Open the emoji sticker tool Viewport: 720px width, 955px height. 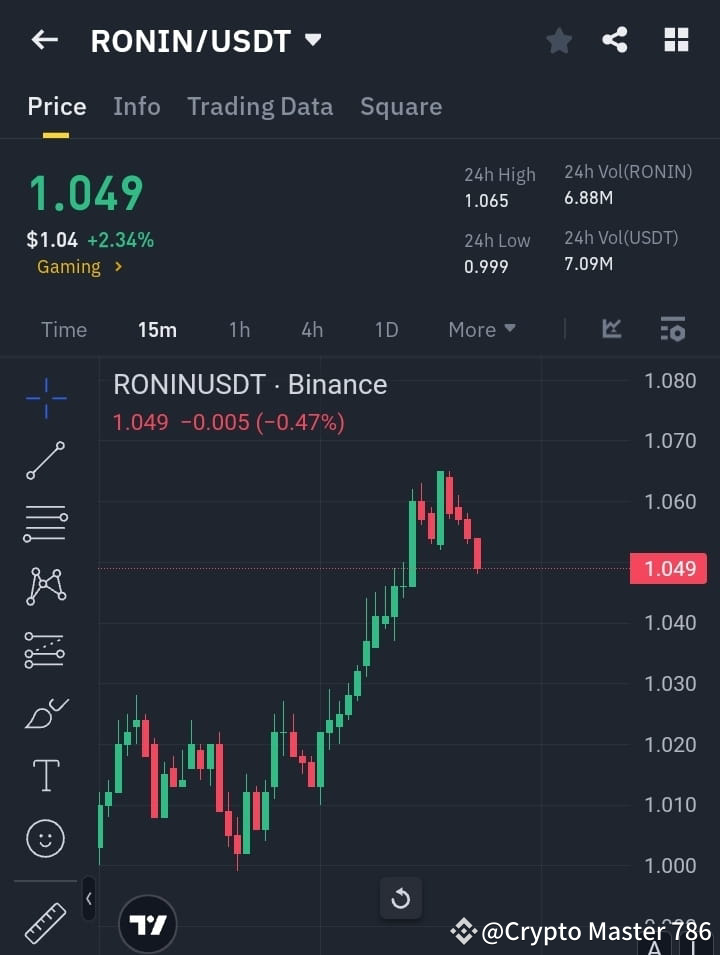pyautogui.click(x=45, y=839)
